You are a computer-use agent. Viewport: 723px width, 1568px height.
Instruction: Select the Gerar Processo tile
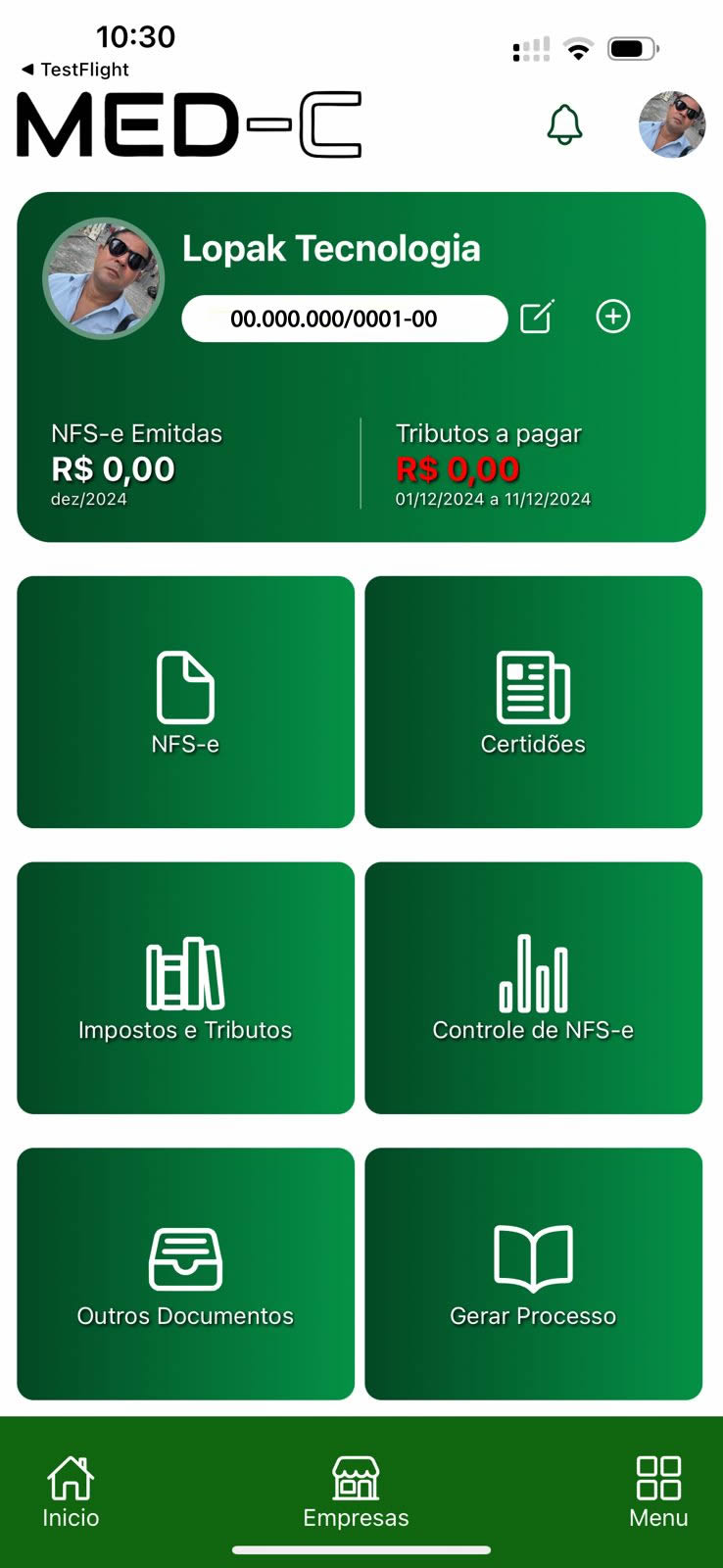point(533,1274)
